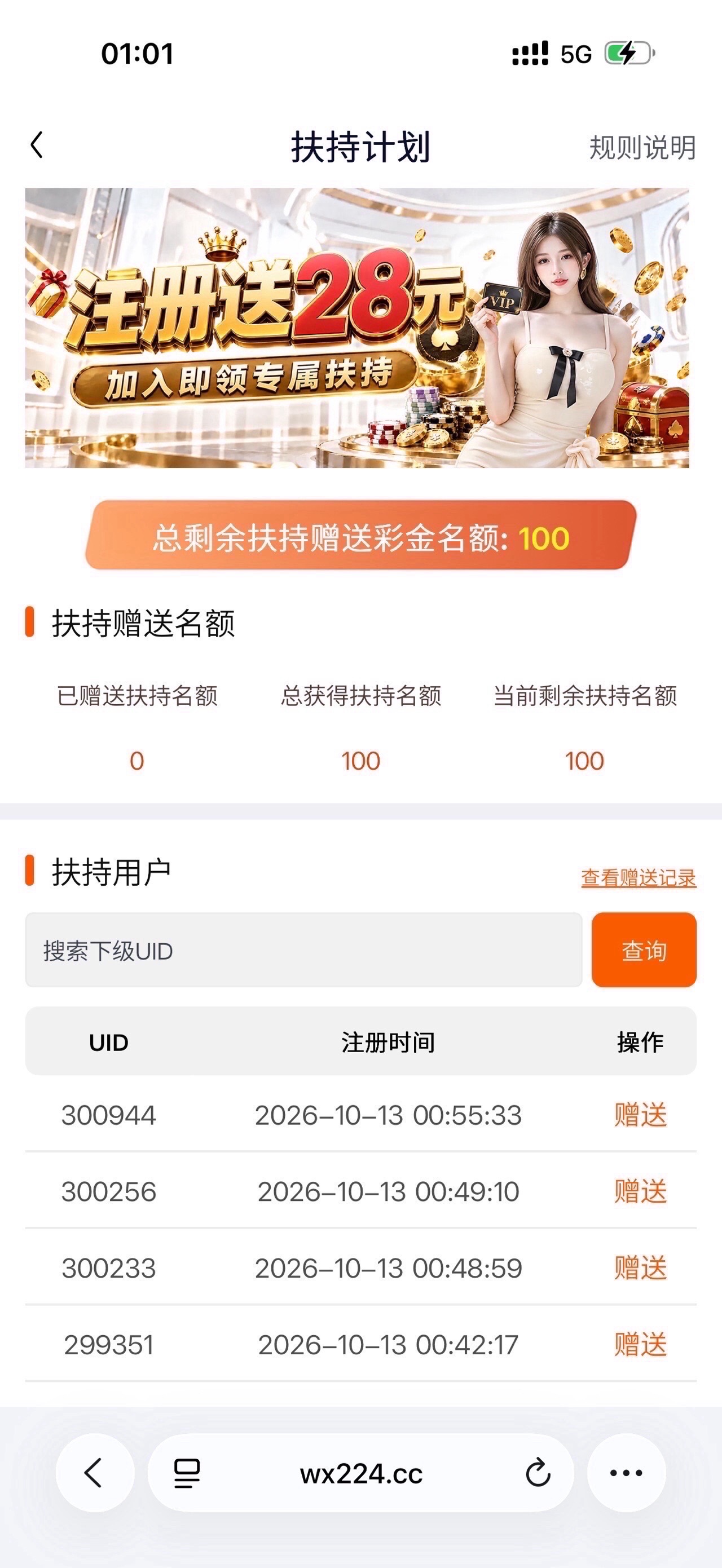Choose 赠送 on the 299351 row
Viewport: 722px width, 1568px height.
[x=640, y=1345]
